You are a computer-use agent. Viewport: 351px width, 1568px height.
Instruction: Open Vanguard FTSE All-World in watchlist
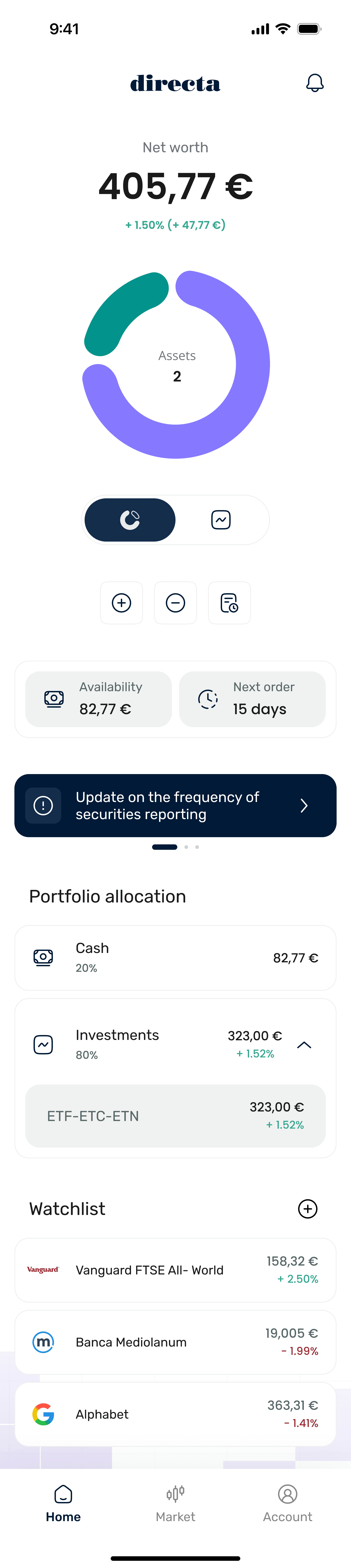(175, 1270)
